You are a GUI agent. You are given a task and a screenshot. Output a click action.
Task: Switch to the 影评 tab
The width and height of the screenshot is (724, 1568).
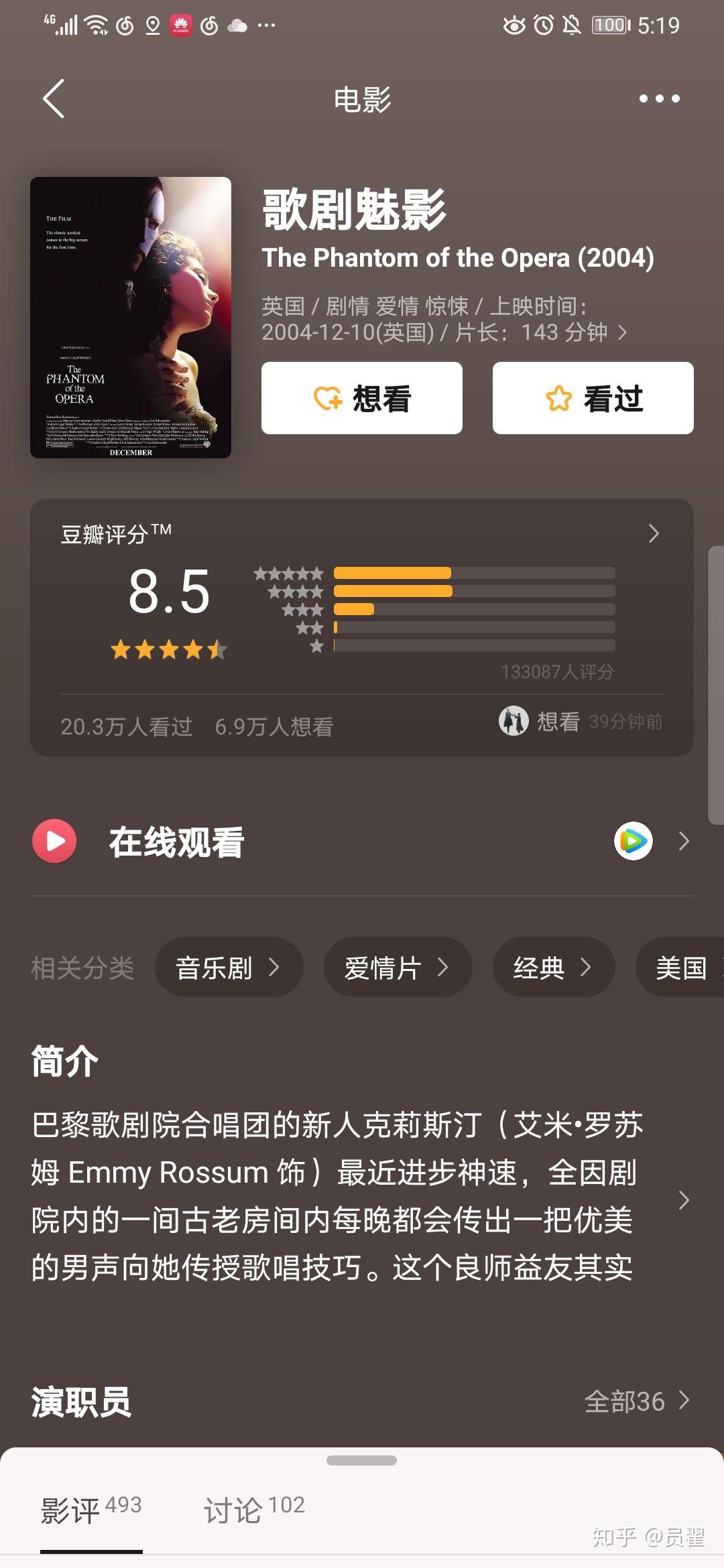[90, 1510]
